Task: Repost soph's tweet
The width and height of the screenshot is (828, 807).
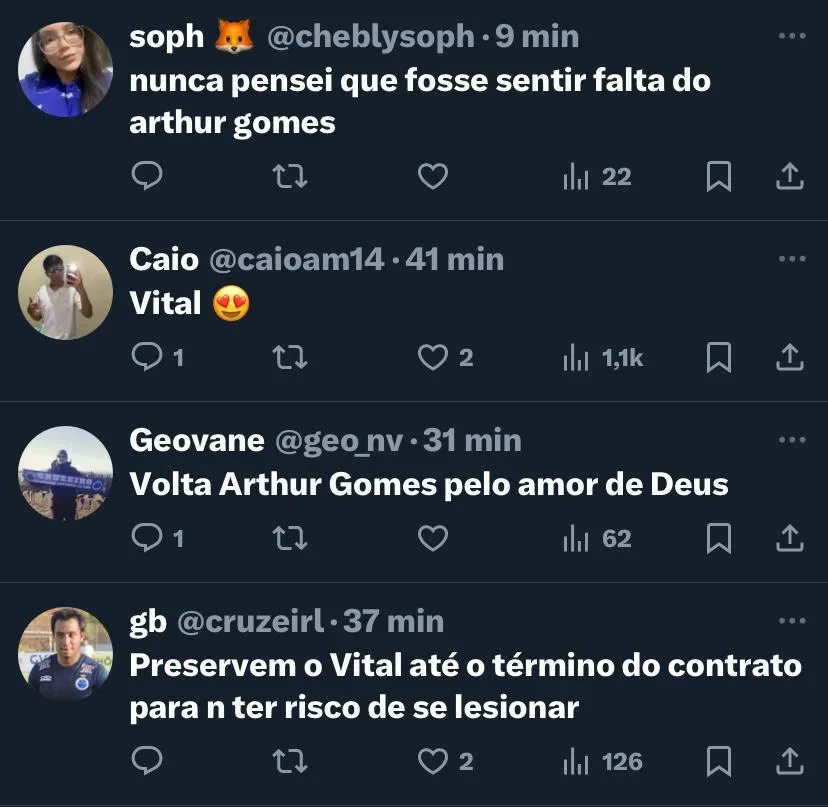Action: [290, 177]
